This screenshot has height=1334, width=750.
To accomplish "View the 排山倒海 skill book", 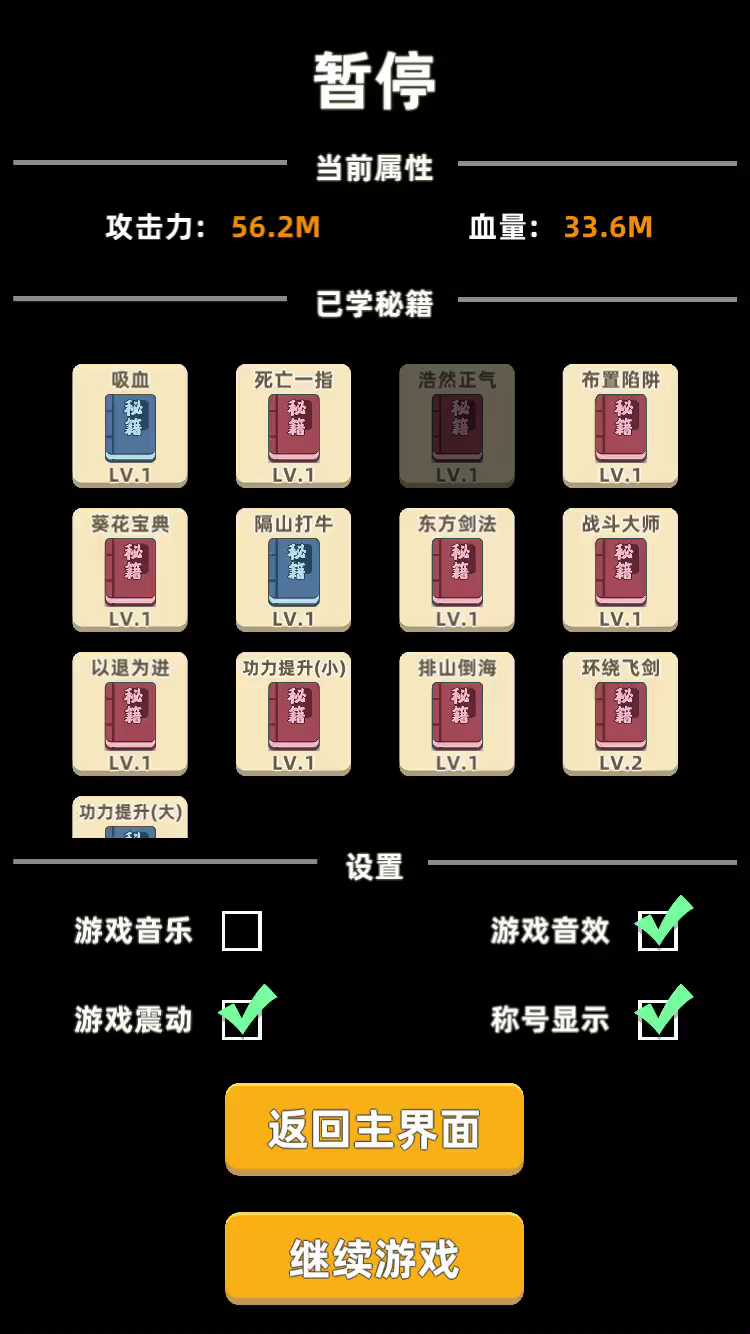I will tap(457, 714).
